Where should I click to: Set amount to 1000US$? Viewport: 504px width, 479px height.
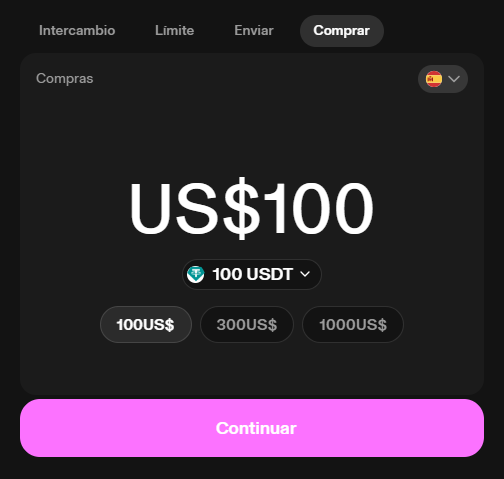point(353,325)
